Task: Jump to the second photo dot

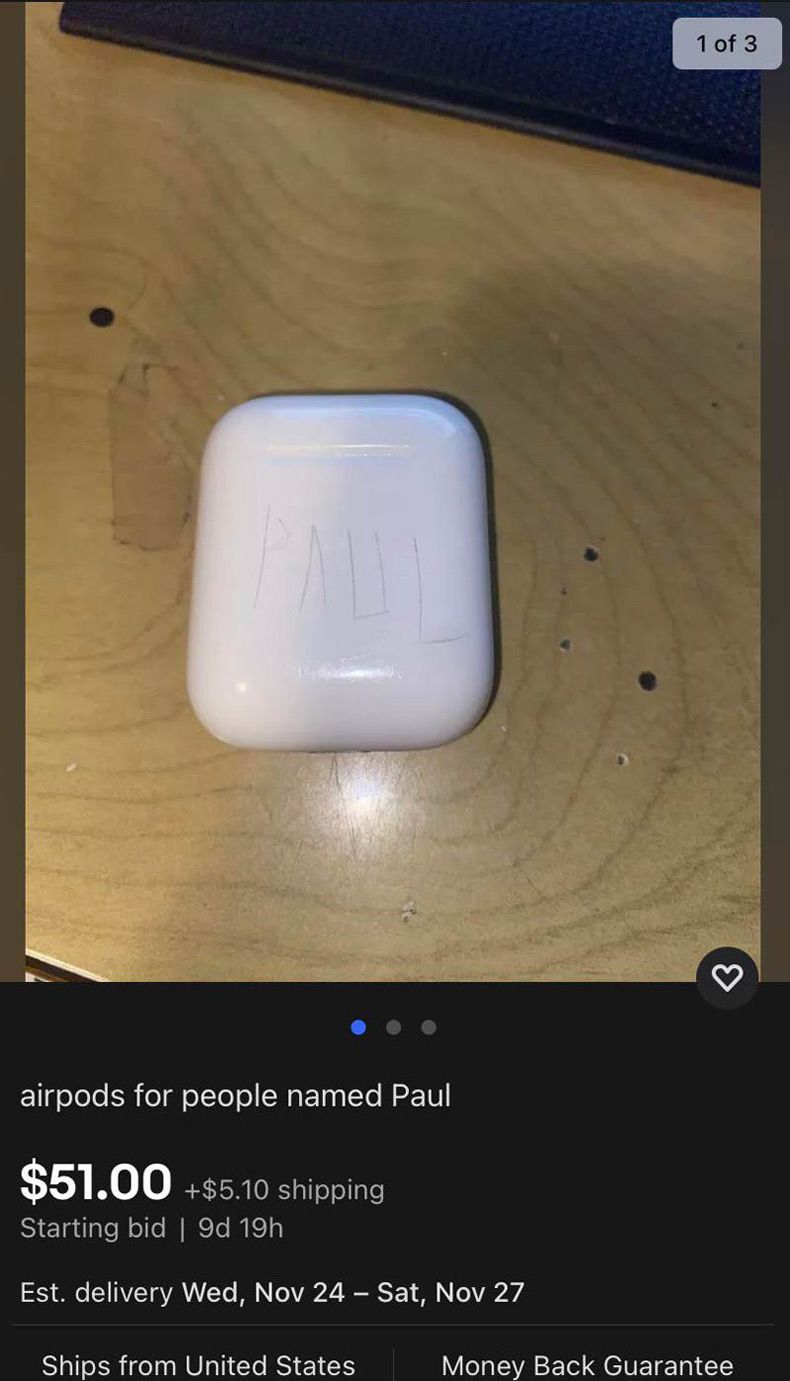Action: coord(394,1027)
